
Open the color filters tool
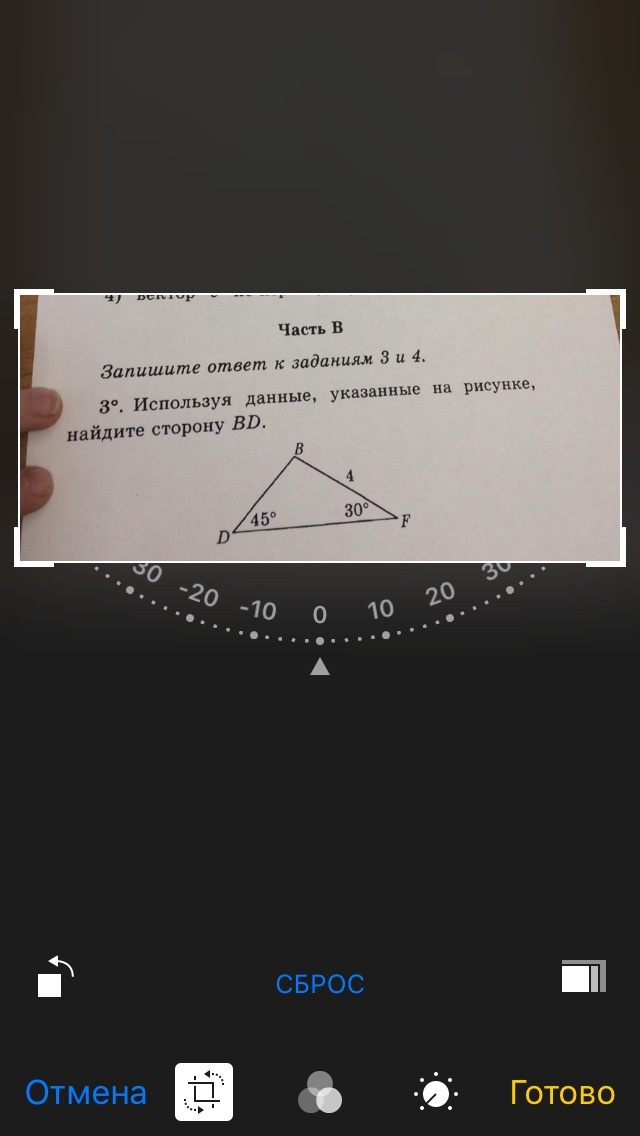[x=320, y=1092]
